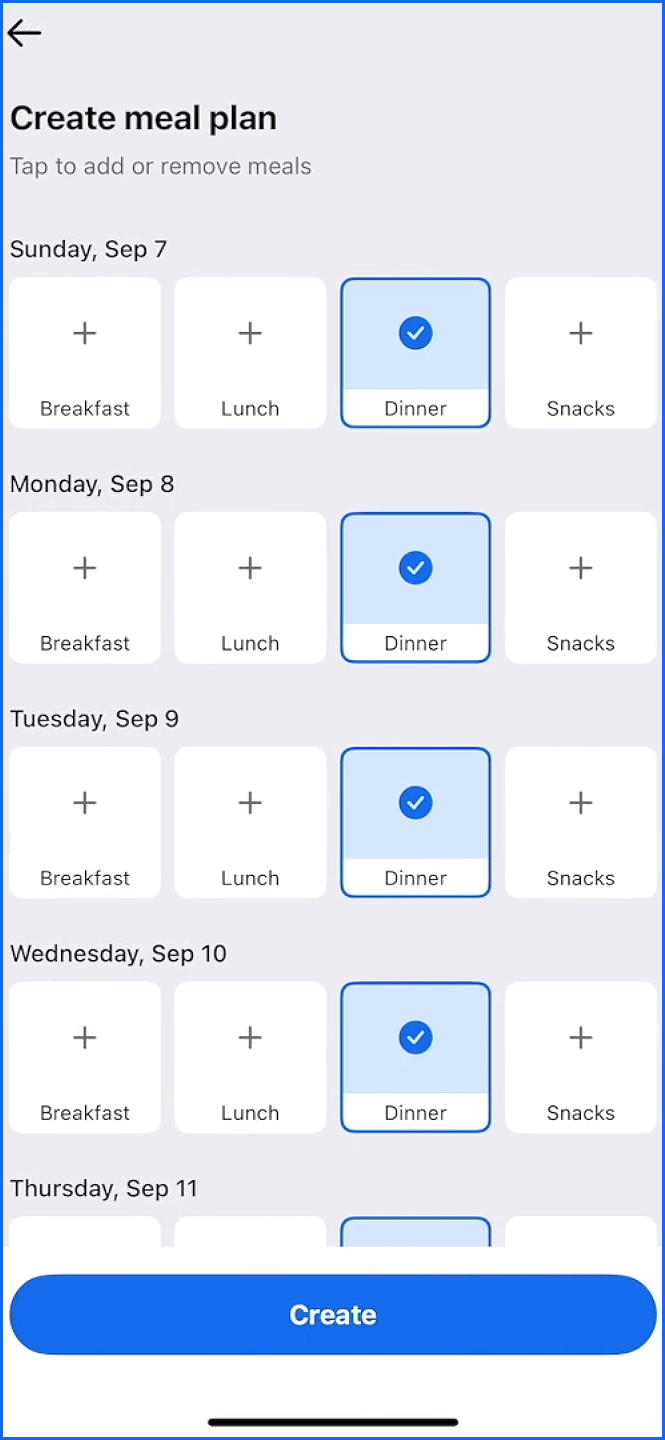
Task: Include Snacks on Wednesday, Sep 10
Action: click(x=581, y=1057)
